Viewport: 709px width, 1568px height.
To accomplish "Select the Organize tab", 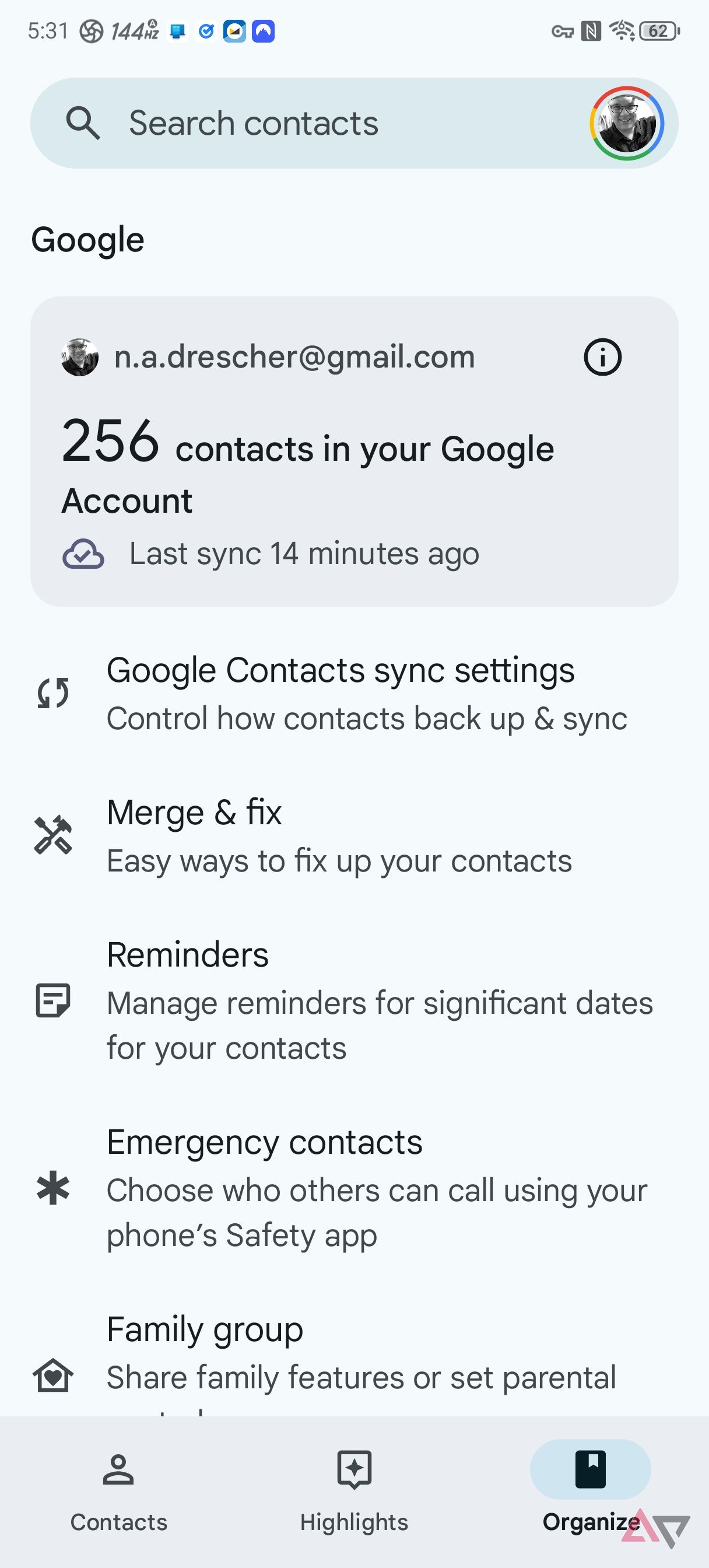I will click(x=590, y=1492).
